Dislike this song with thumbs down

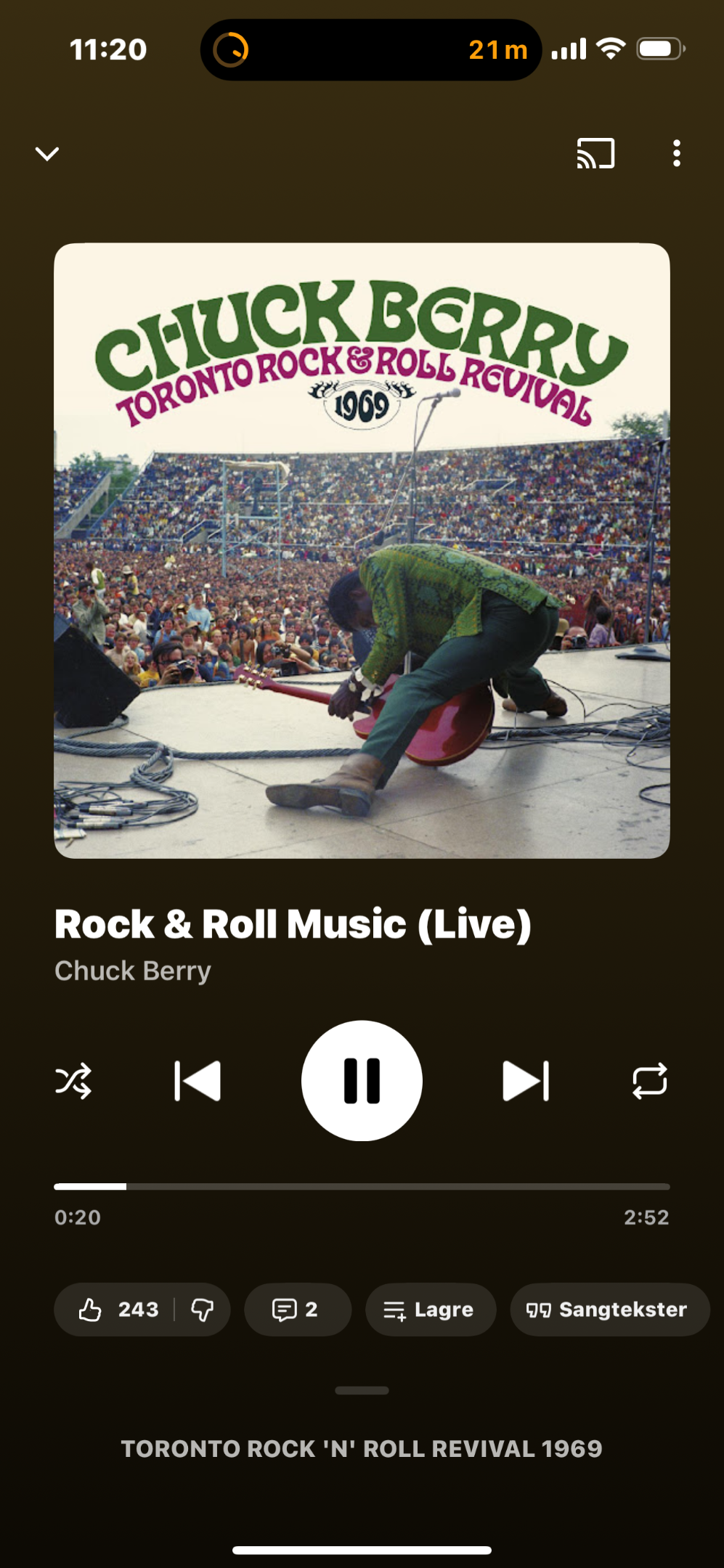(203, 1310)
